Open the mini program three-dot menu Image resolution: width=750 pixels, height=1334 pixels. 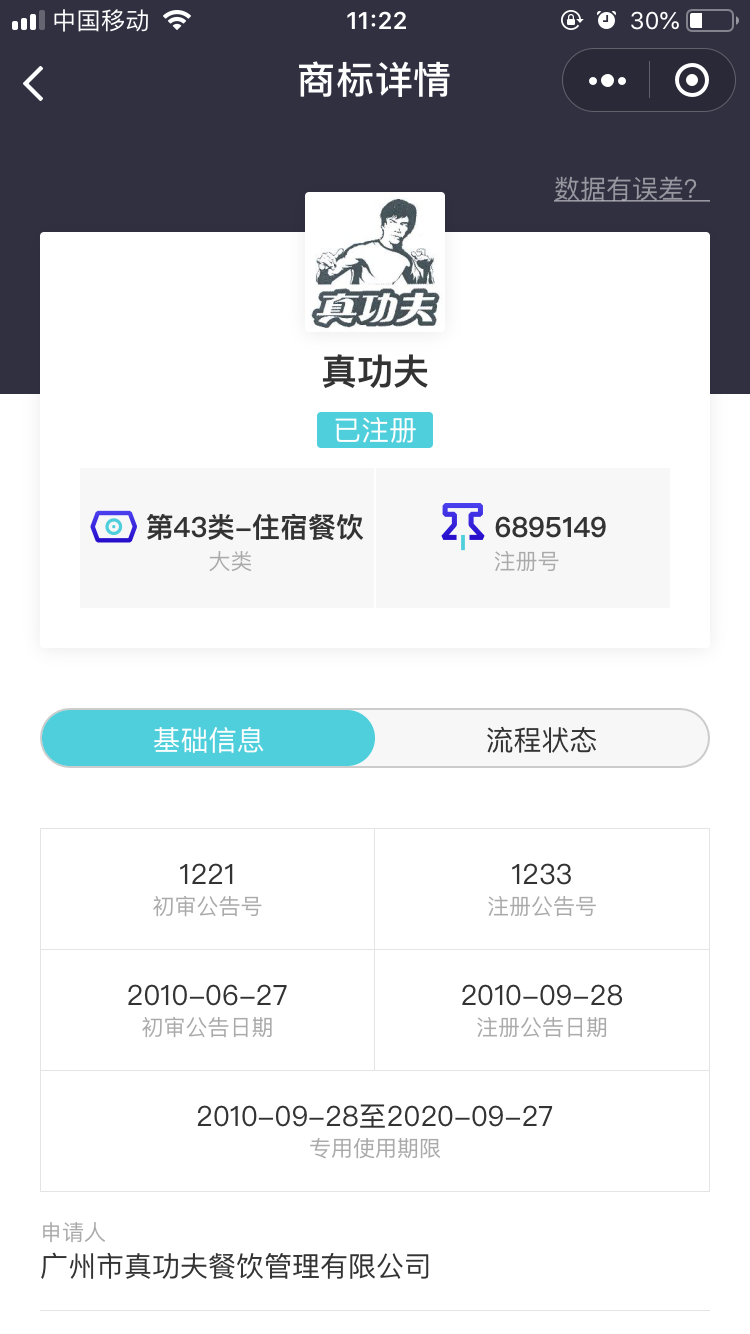click(607, 80)
